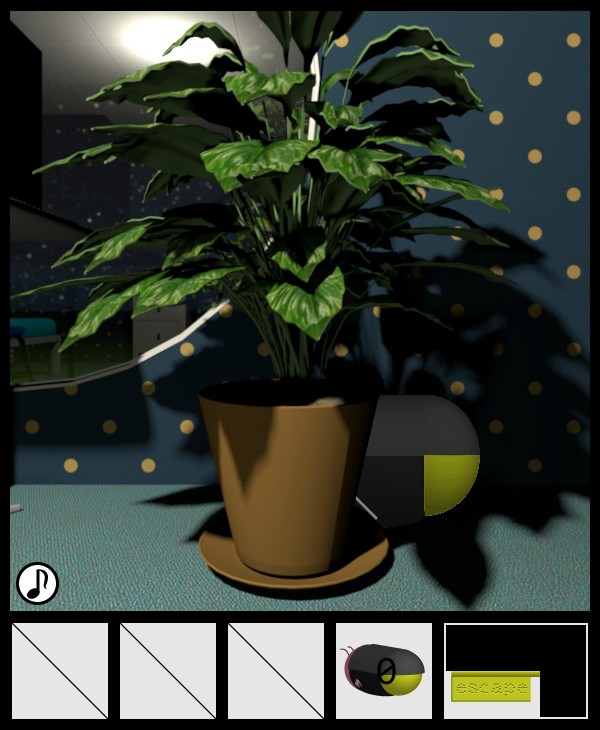Select the yellow escape plate item

click(x=491, y=688)
